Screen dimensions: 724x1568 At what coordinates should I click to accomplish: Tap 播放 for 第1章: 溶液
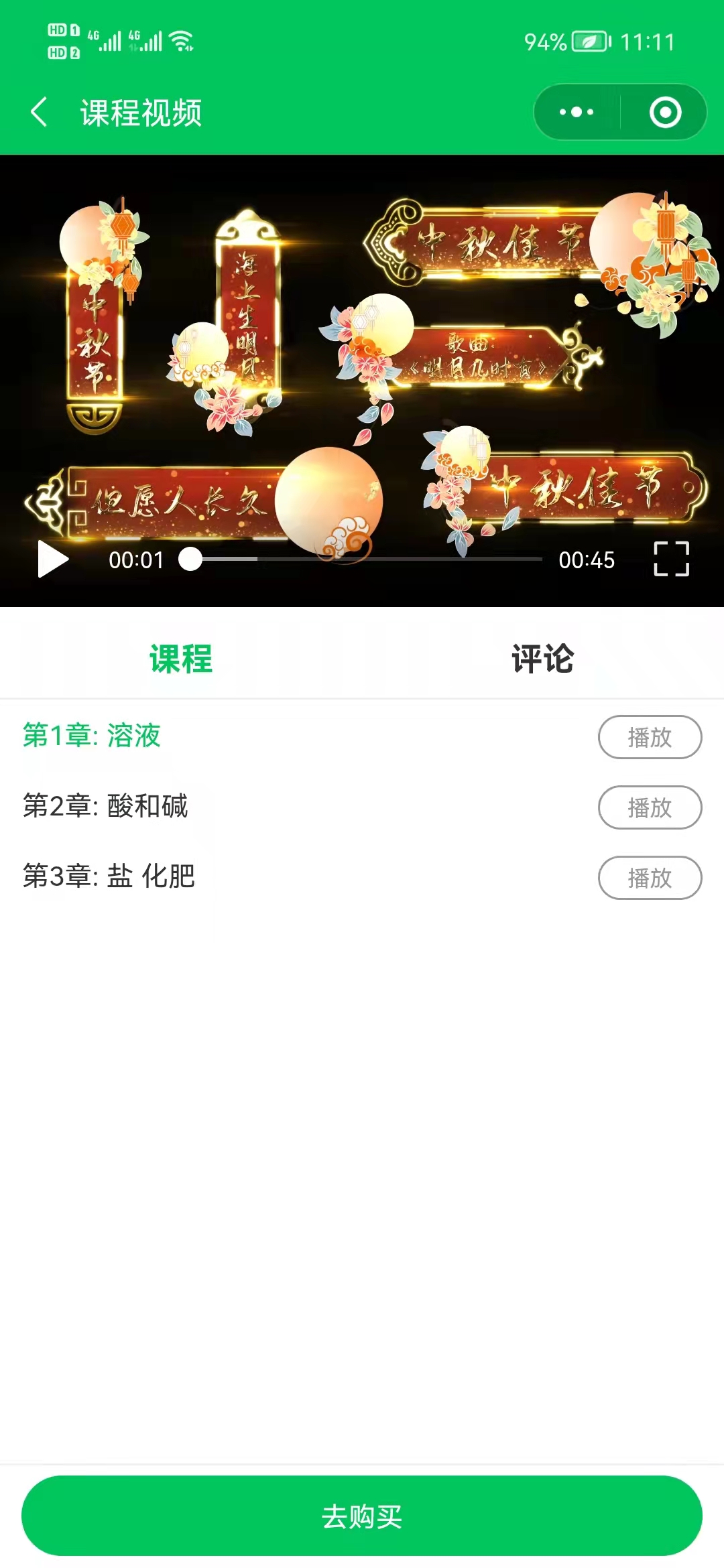pyautogui.click(x=650, y=737)
